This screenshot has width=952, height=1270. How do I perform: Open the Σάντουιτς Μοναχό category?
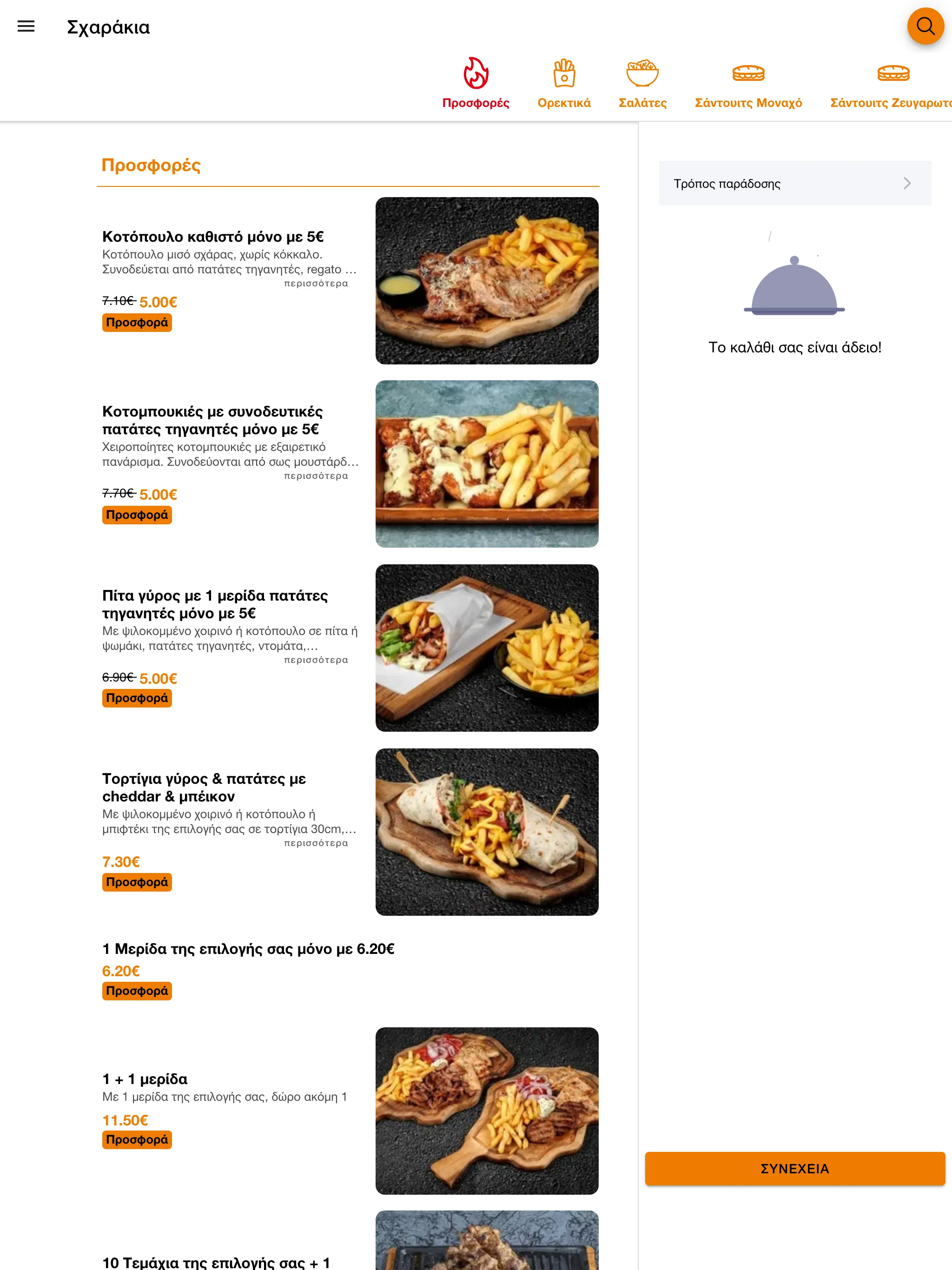point(748,84)
